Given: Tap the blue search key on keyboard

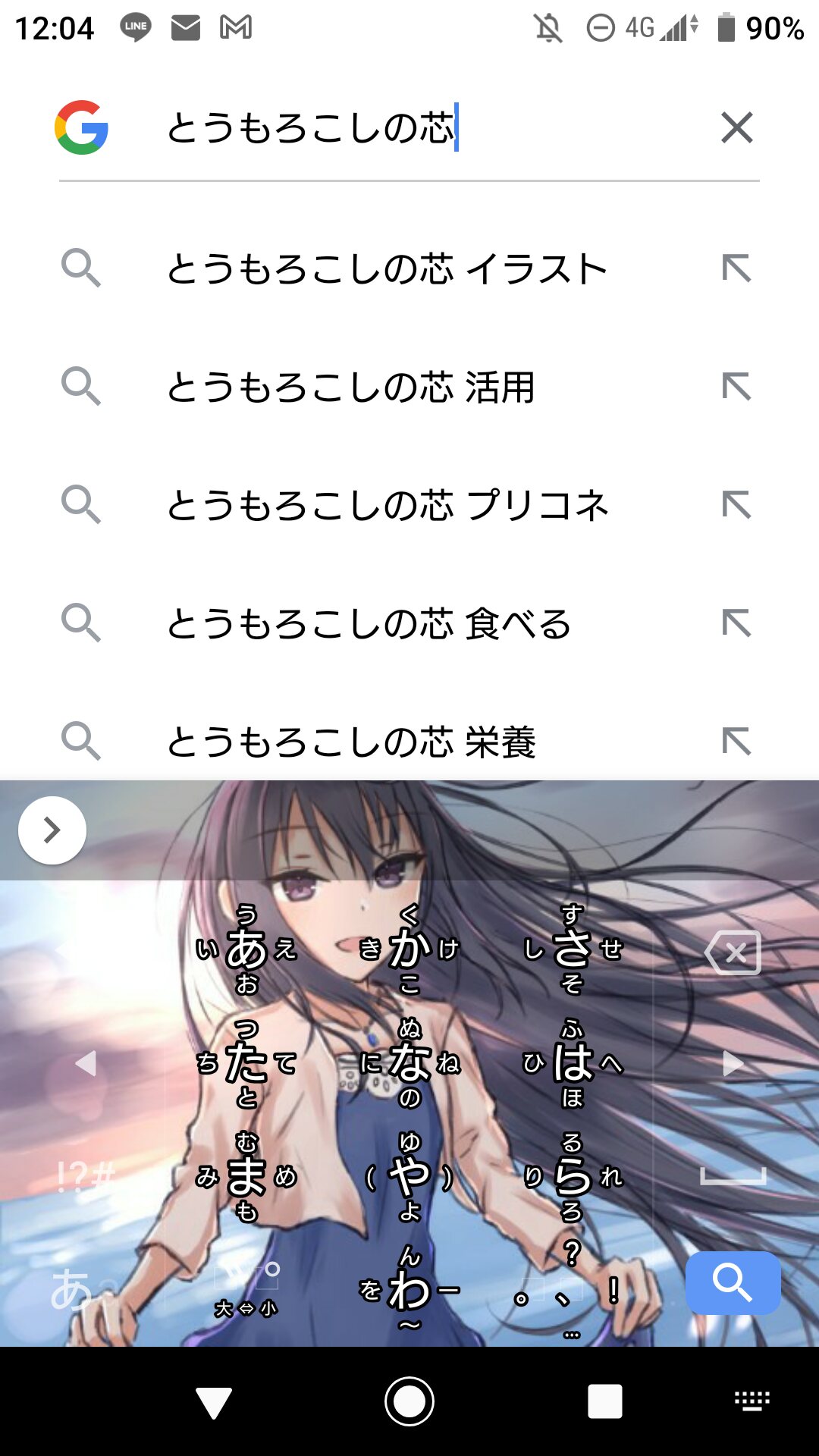Looking at the screenshot, I should (733, 1282).
